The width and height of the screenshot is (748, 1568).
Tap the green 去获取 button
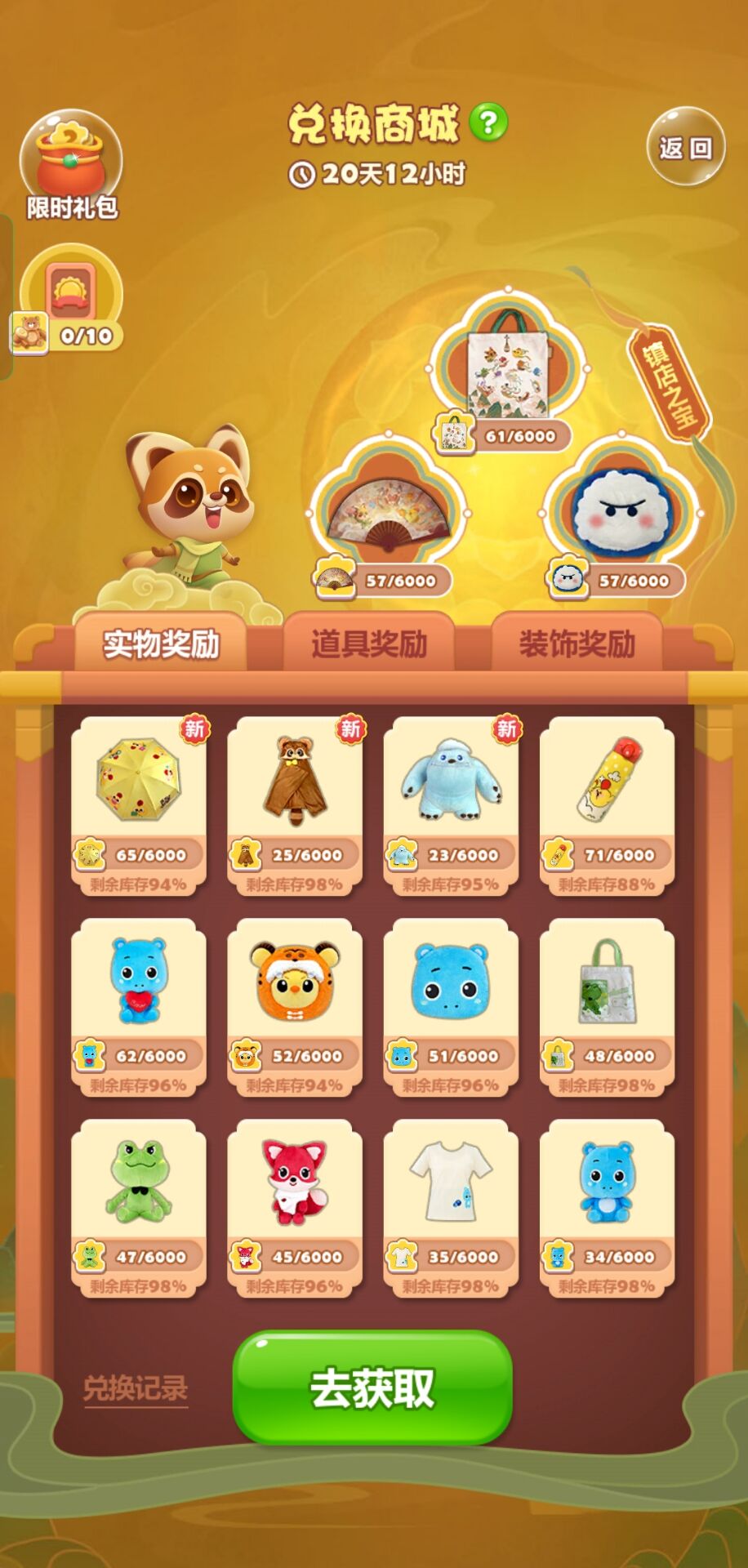[372, 1388]
